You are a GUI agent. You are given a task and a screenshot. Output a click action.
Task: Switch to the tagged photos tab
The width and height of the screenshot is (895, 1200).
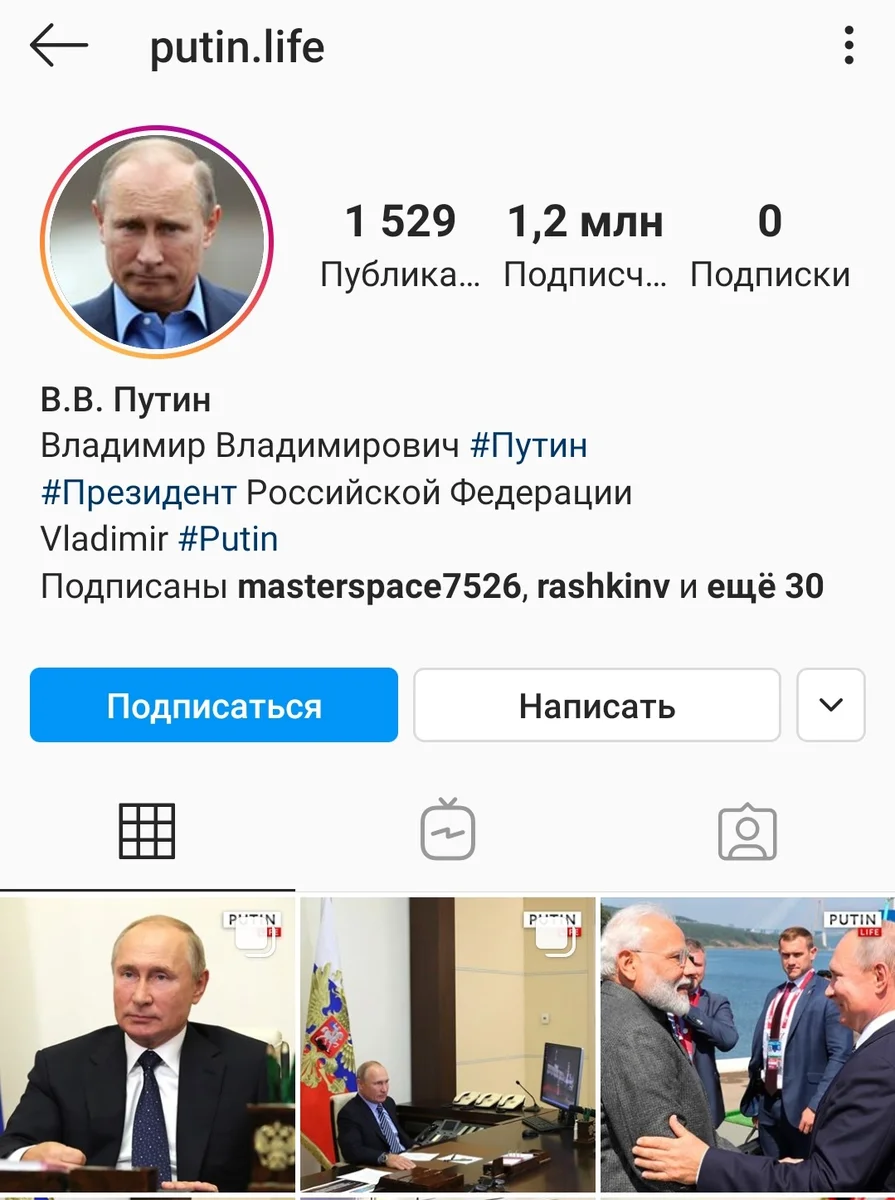(x=747, y=831)
